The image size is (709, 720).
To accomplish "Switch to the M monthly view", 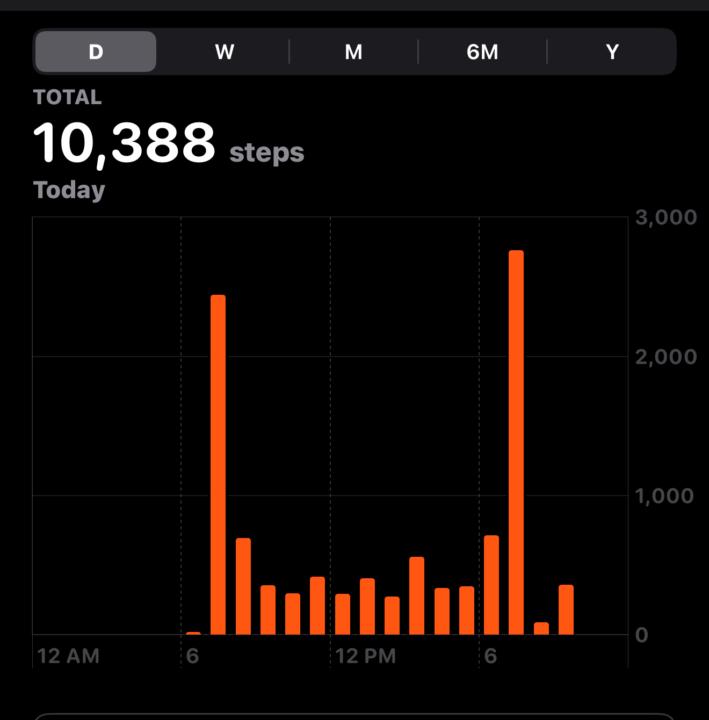I will 353,52.
